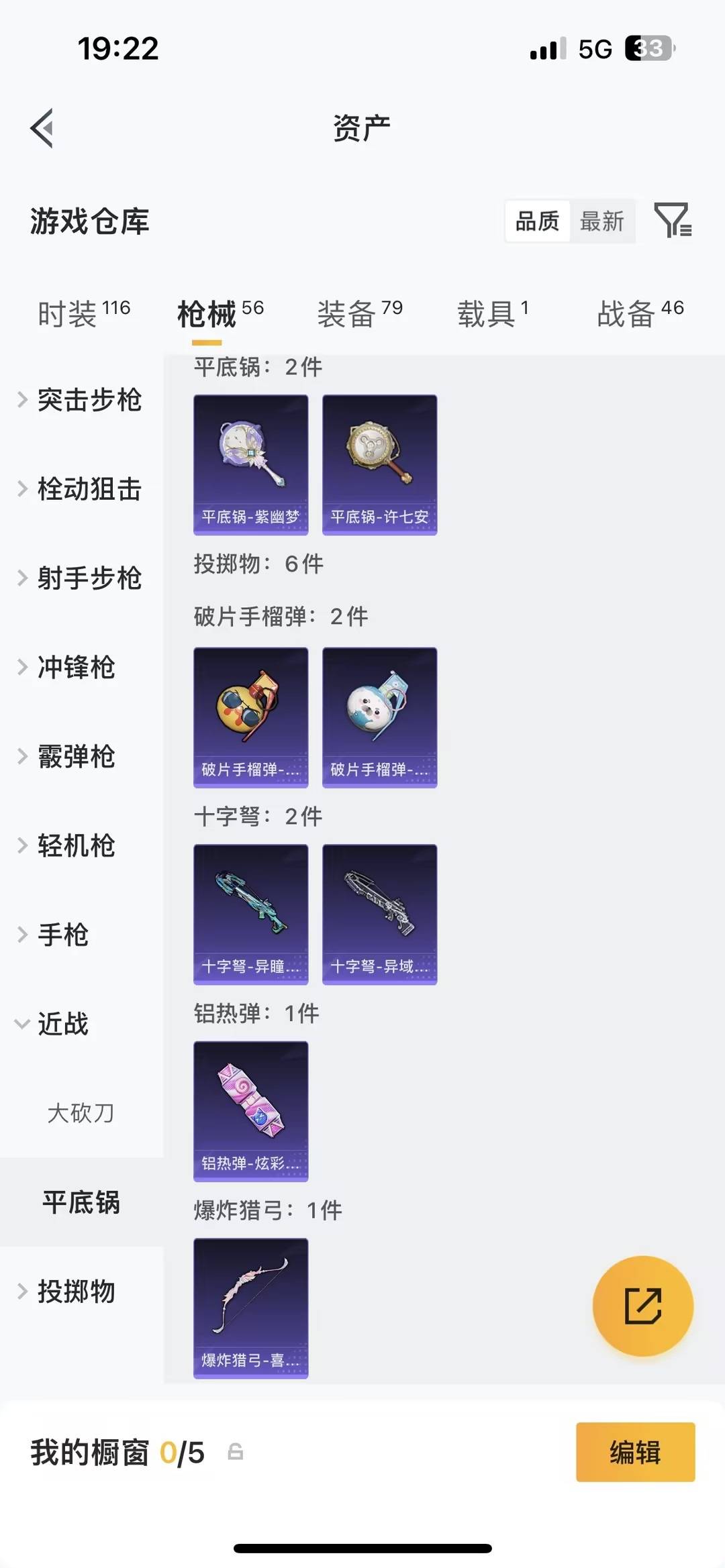Tap the 爆炸猎弓-喜 bow item icon

[x=250, y=1308]
